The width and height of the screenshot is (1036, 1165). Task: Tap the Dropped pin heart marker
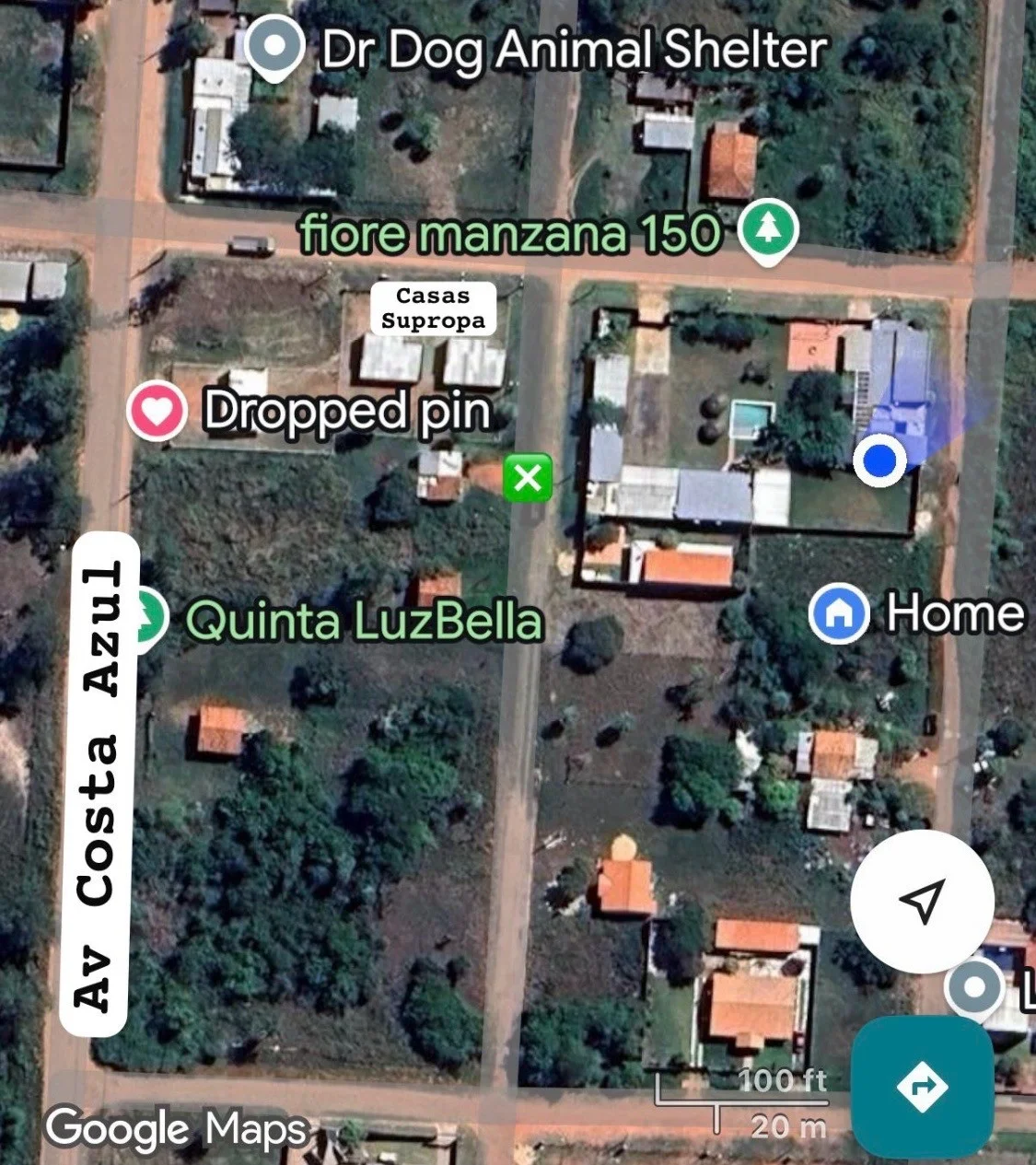tap(157, 411)
